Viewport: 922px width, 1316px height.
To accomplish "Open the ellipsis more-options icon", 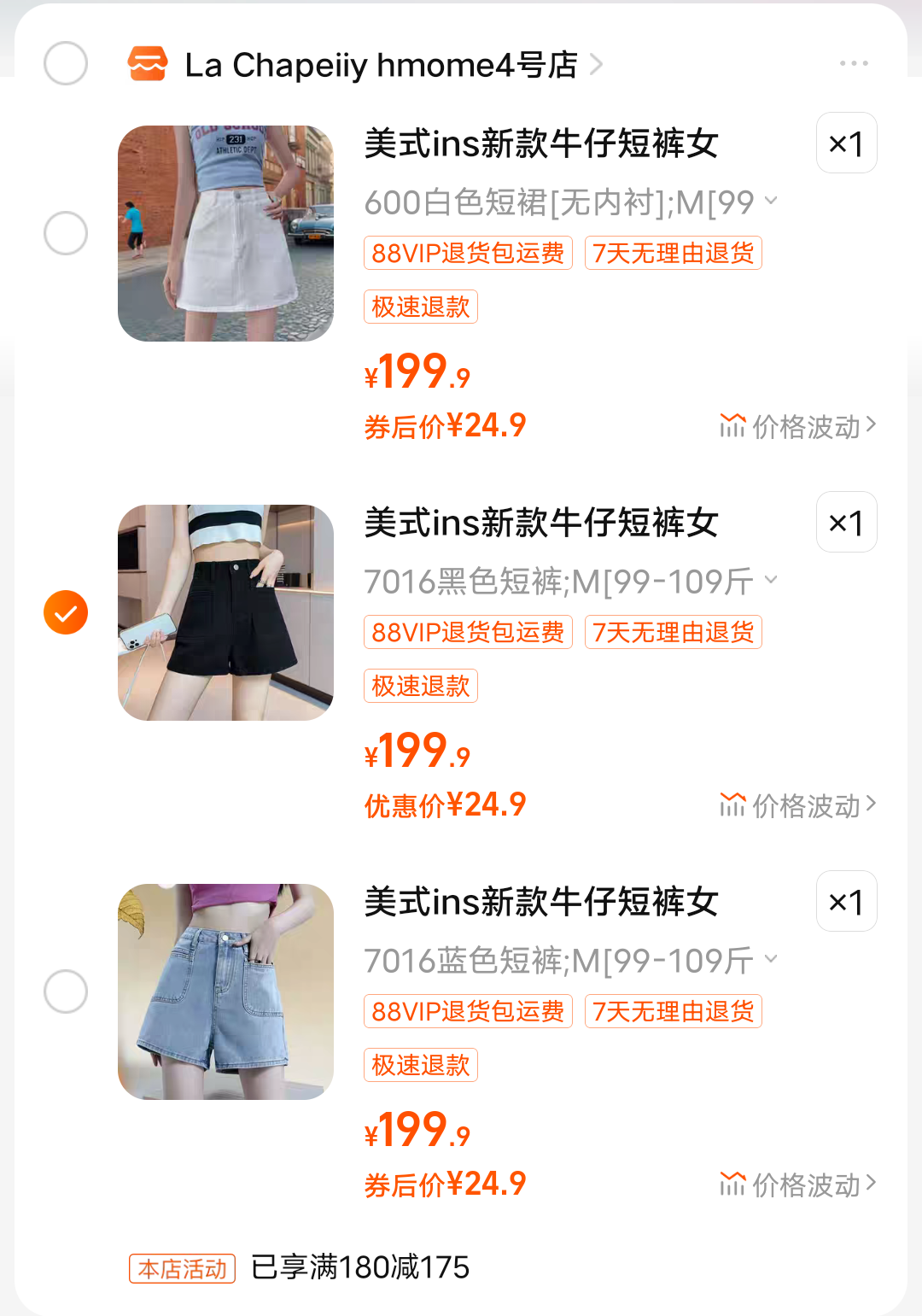I will click(853, 61).
